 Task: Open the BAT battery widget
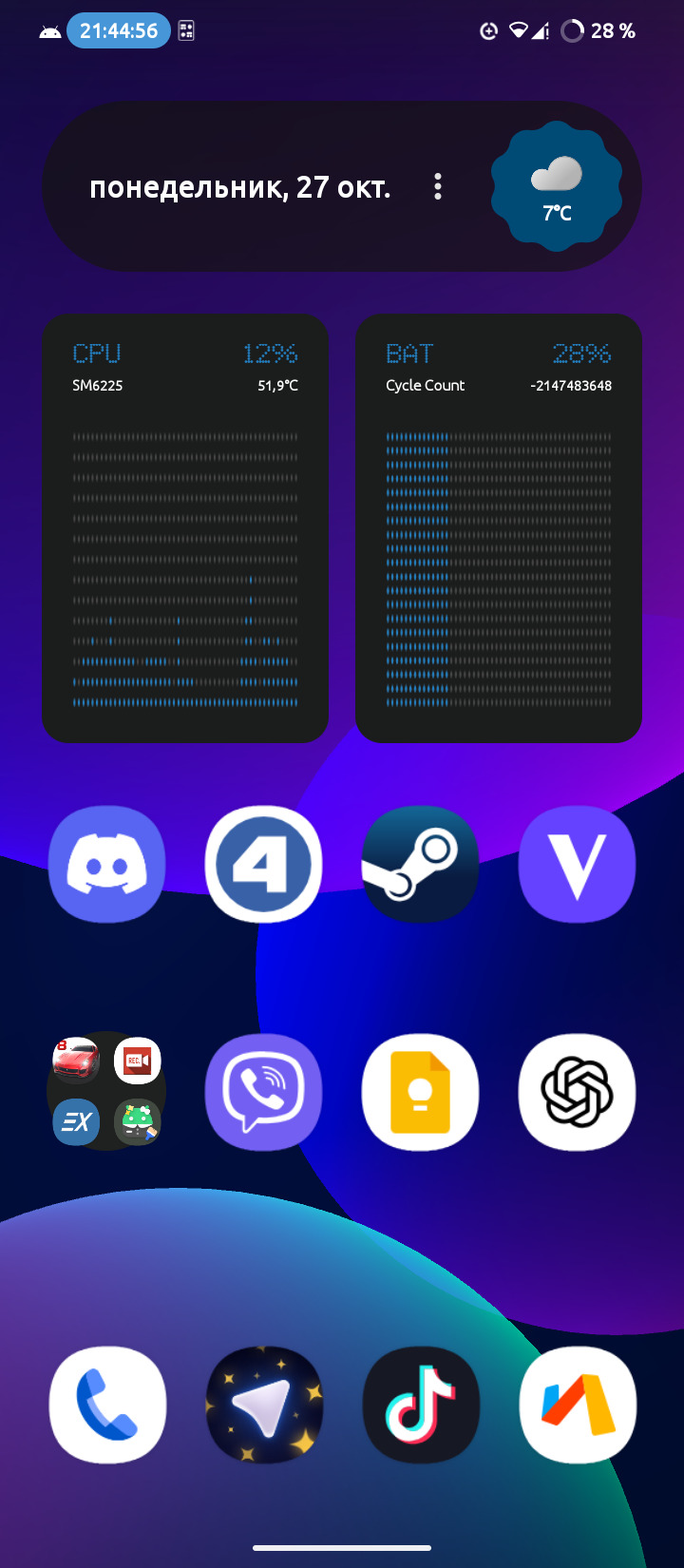499,528
